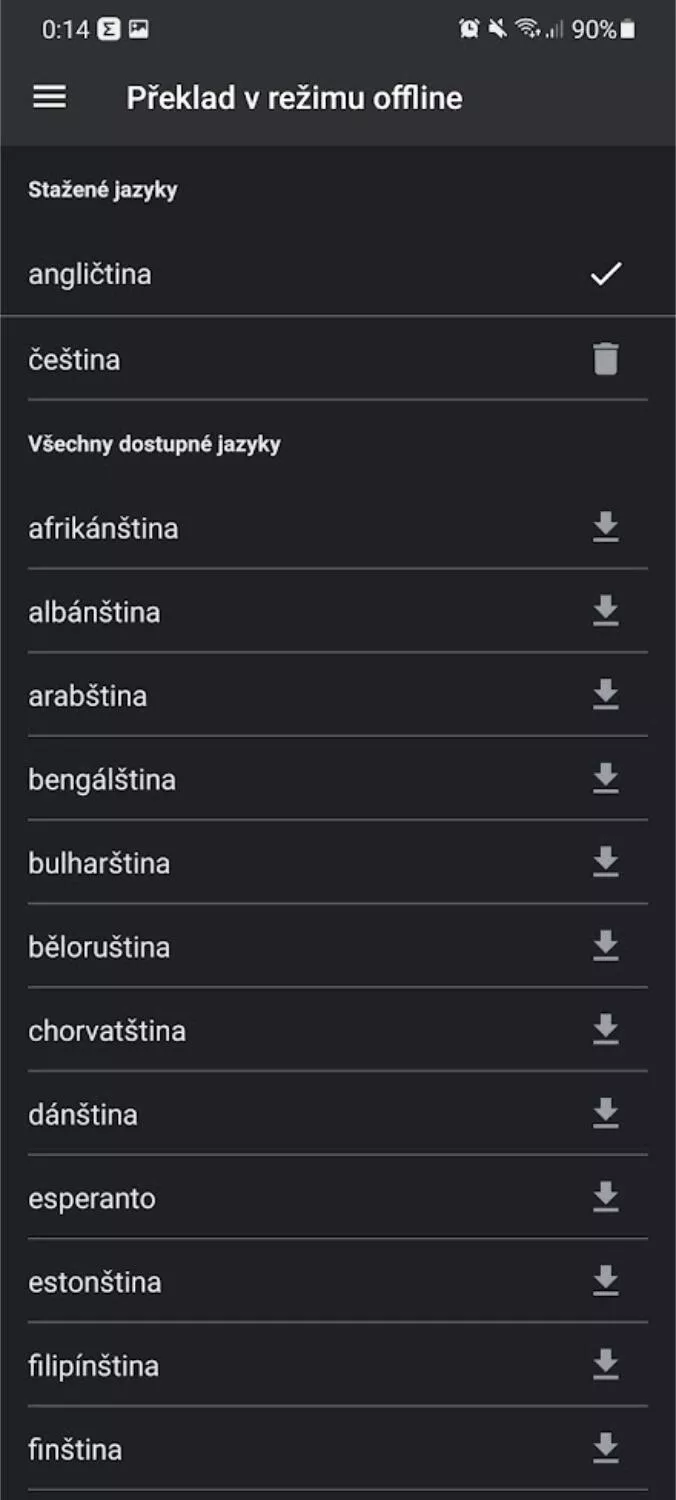
Task: Download the afrikánština language pack
Action: (x=606, y=527)
